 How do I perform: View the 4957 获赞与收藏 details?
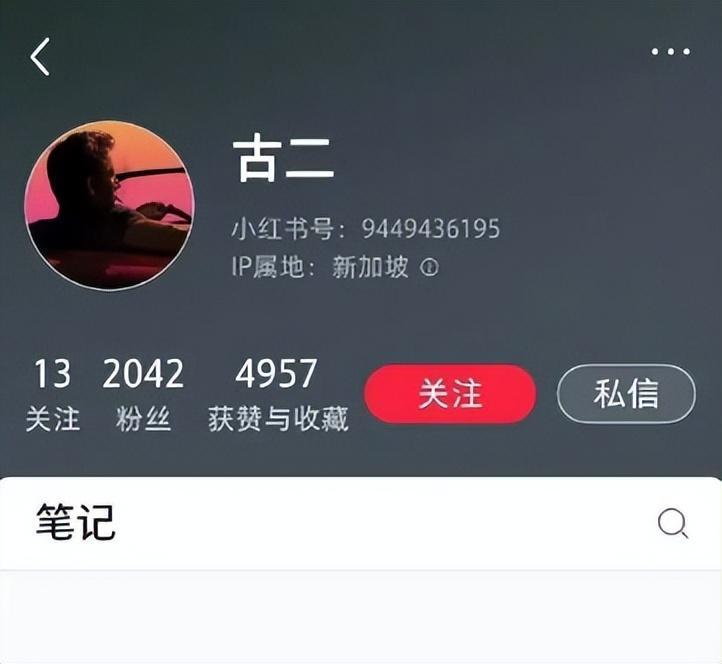tap(277, 395)
